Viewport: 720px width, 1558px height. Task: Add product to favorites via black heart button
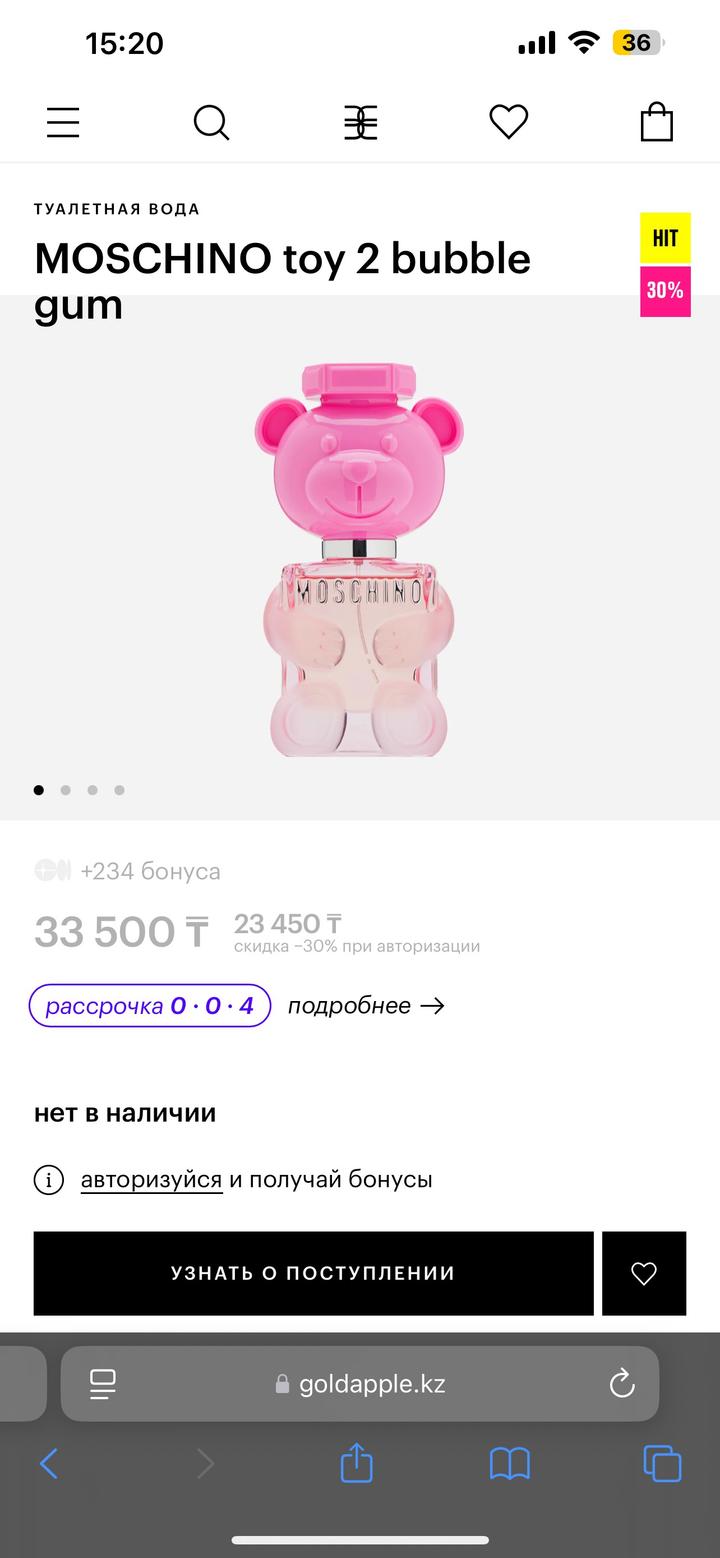click(x=644, y=1273)
